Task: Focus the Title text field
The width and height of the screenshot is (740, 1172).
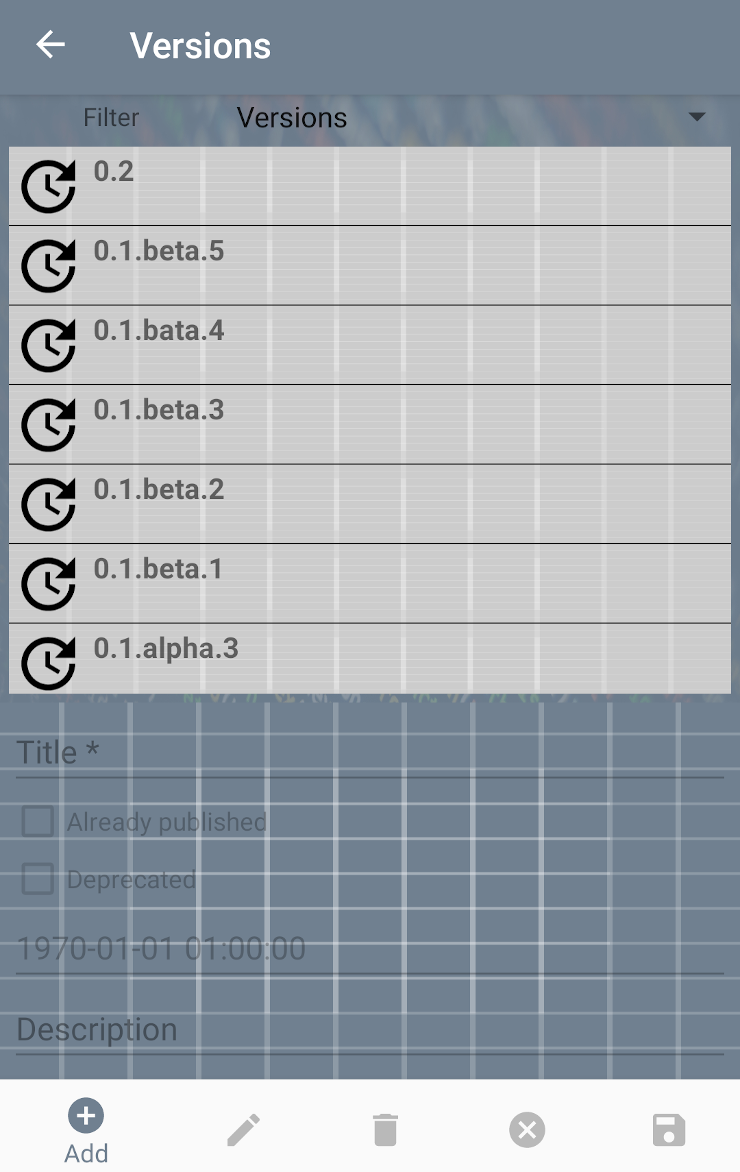Action: 370,752
